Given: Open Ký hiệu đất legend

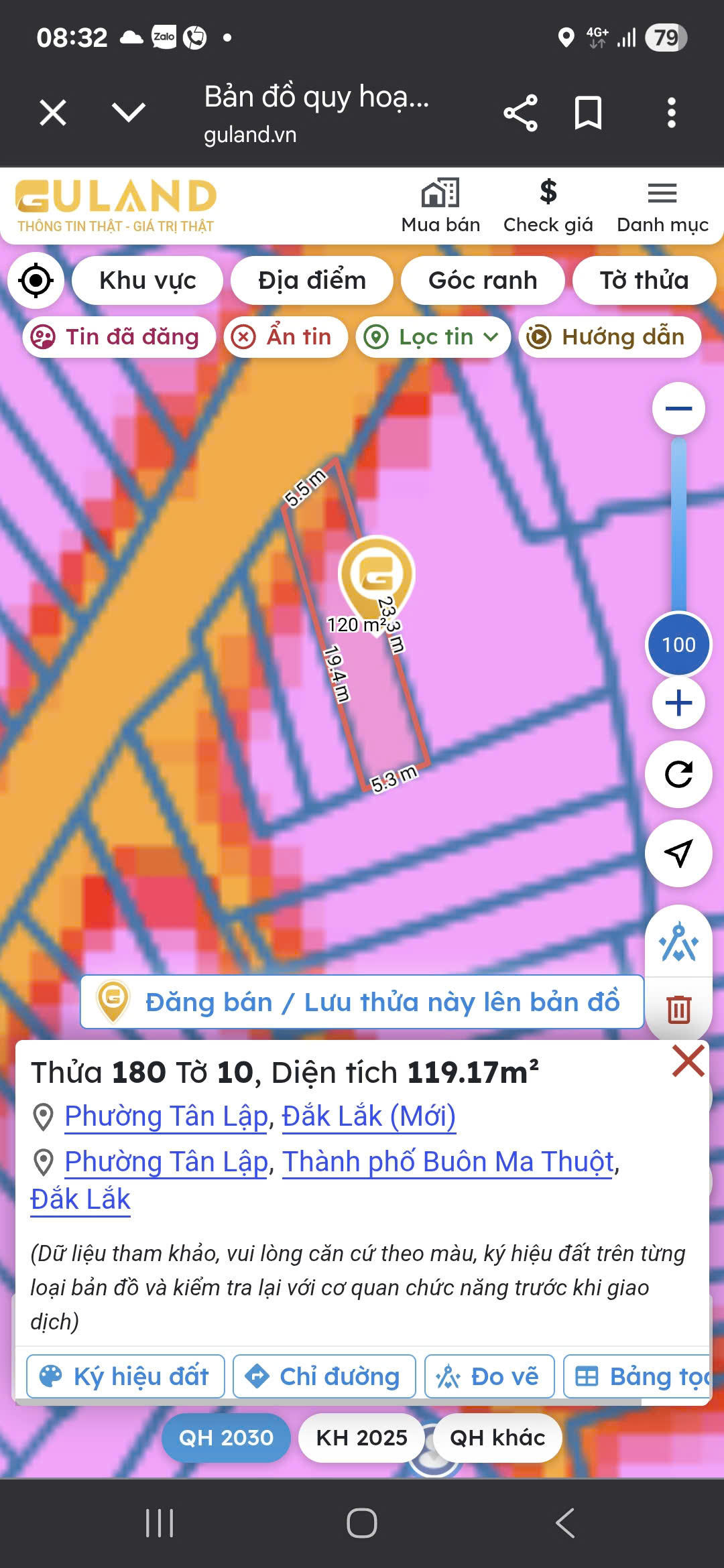Looking at the screenshot, I should tap(125, 1376).
